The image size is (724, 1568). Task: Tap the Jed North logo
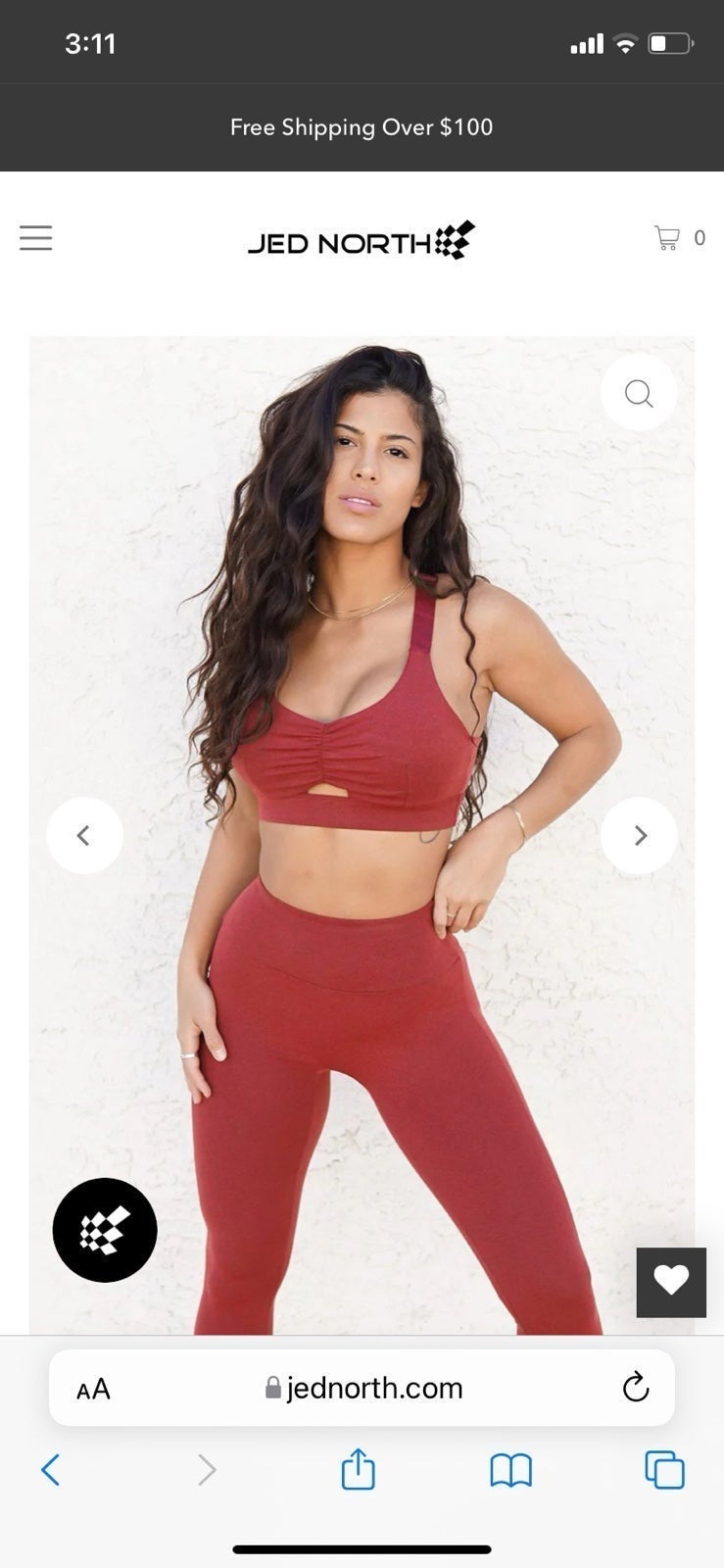click(x=361, y=240)
